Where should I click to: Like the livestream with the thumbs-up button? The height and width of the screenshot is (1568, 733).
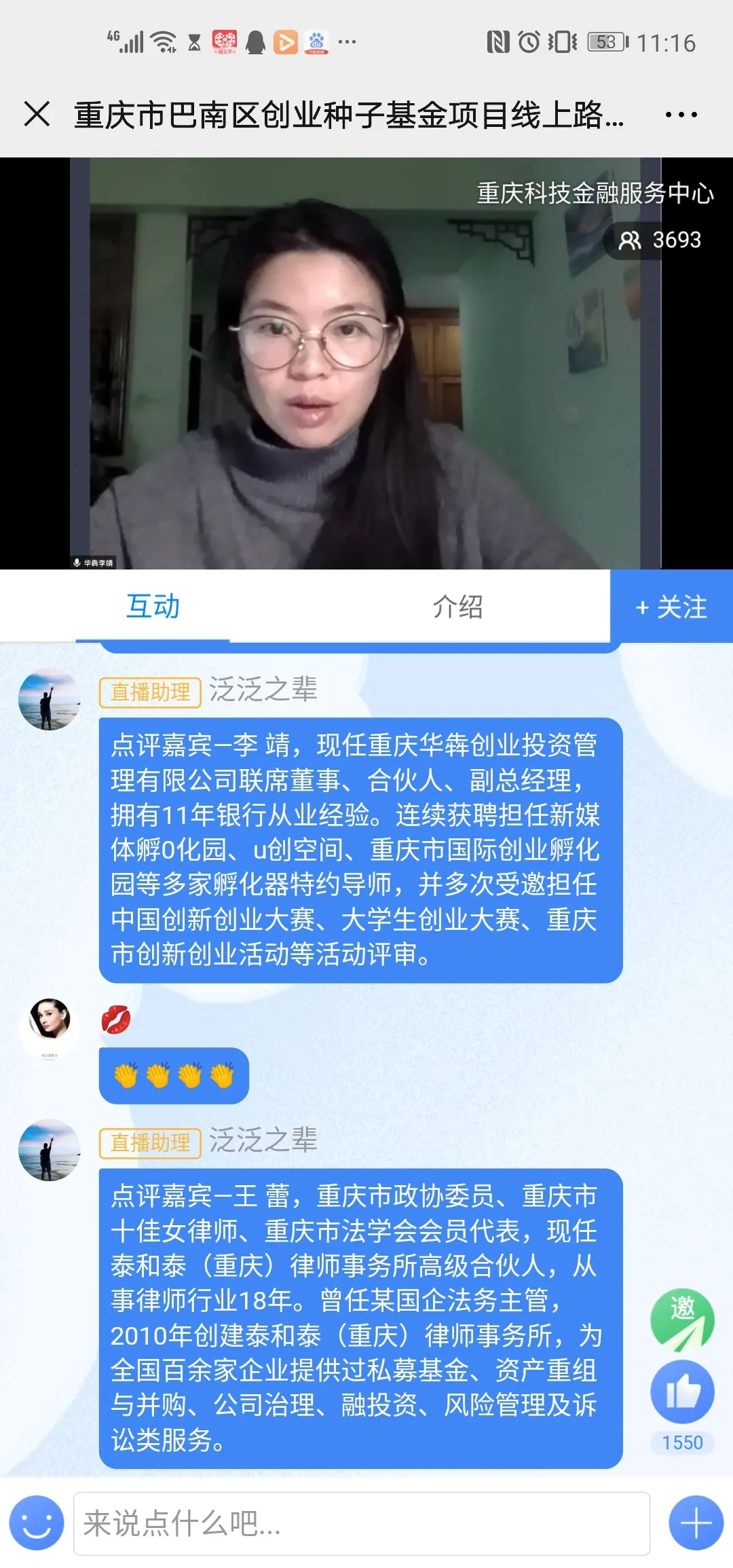point(682,1392)
